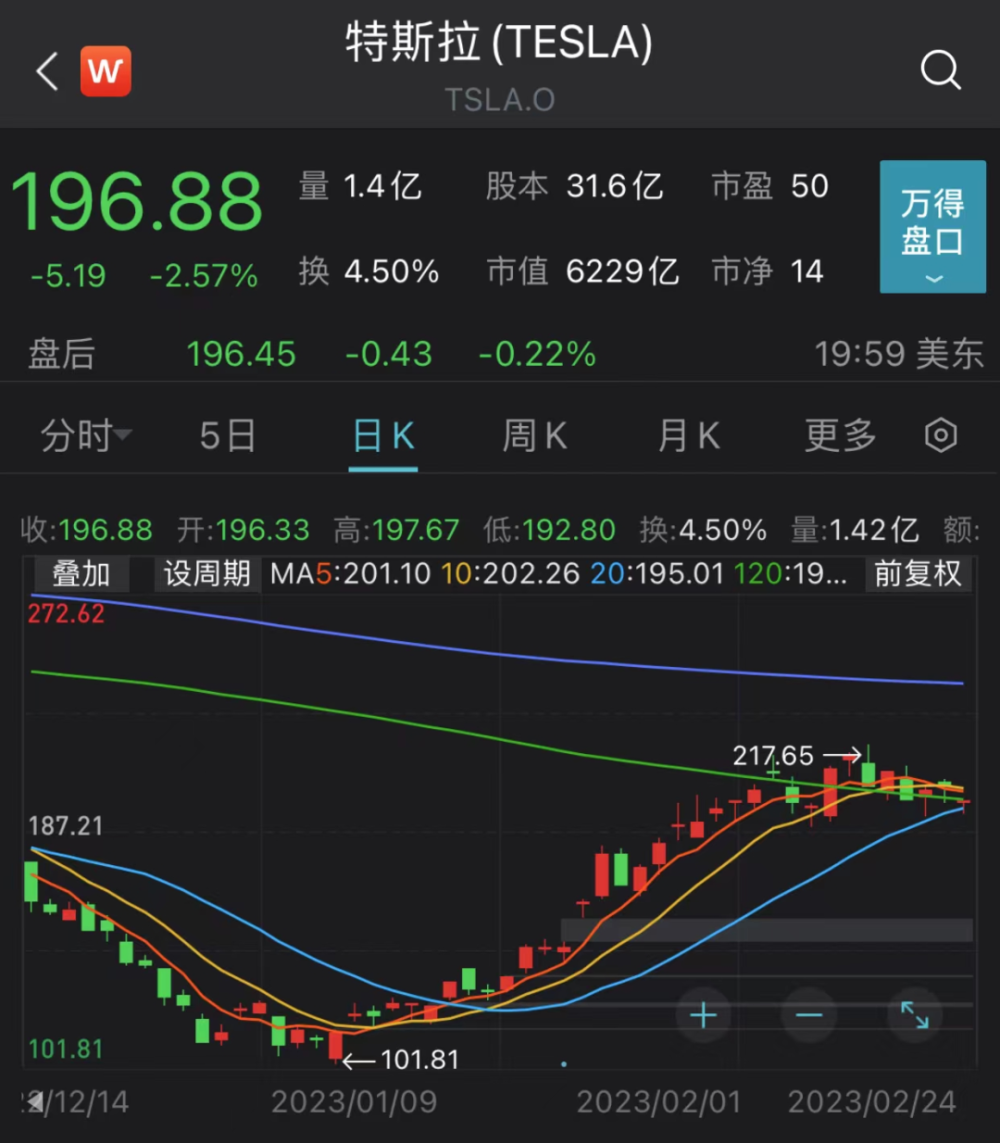Tap the 设周期 button
Image resolution: width=1000 pixels, height=1143 pixels.
(207, 574)
